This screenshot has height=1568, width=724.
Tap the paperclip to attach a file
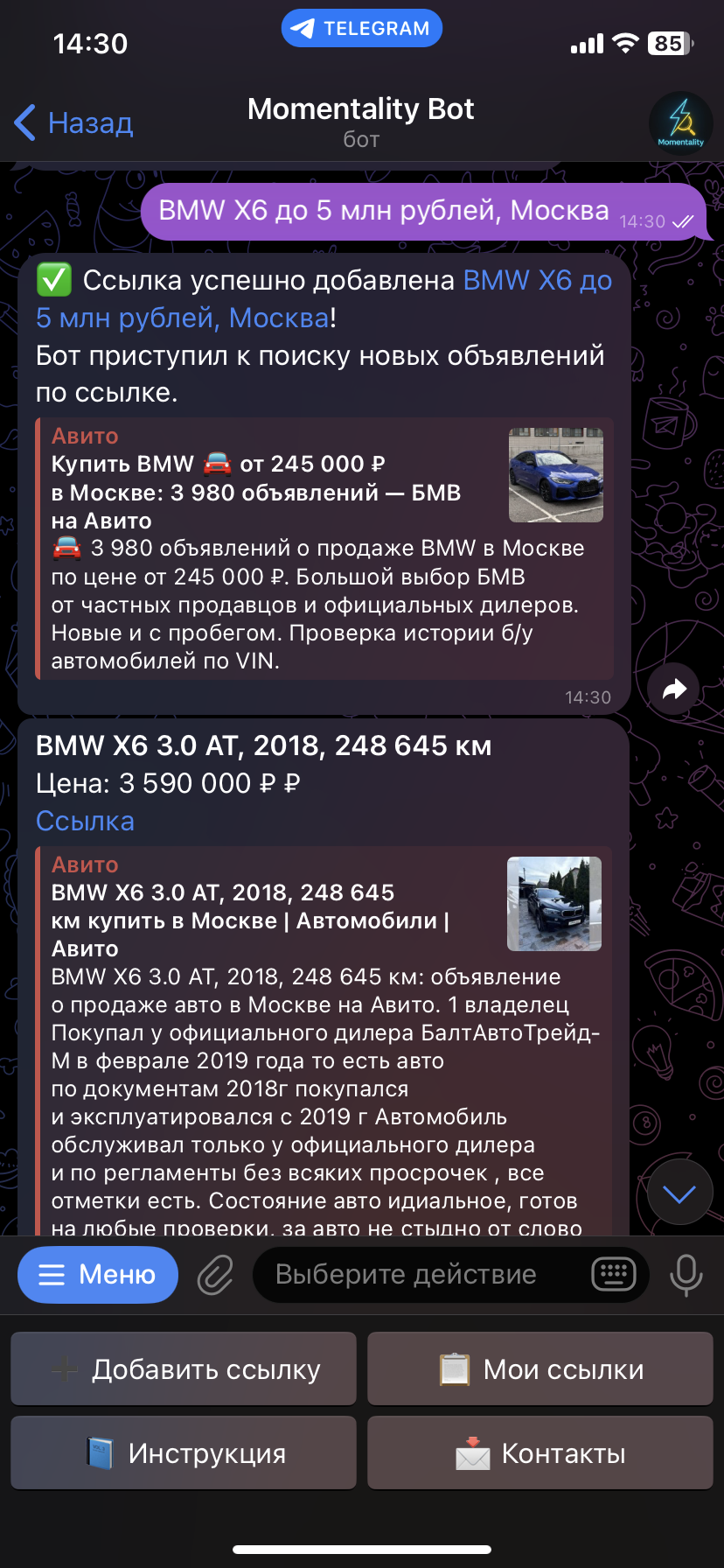(x=214, y=1275)
